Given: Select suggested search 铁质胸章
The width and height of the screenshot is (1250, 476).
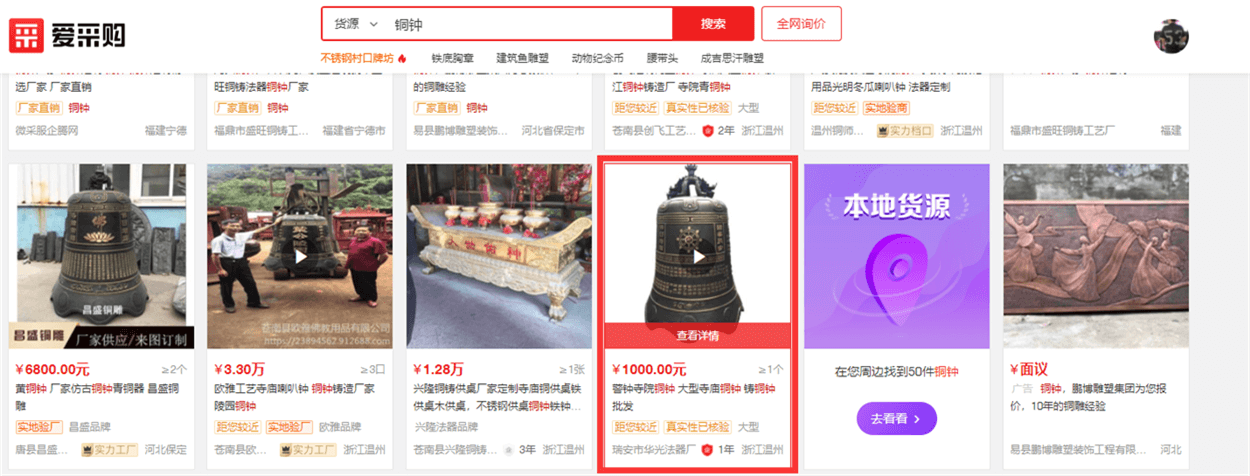Looking at the screenshot, I should tap(453, 58).
